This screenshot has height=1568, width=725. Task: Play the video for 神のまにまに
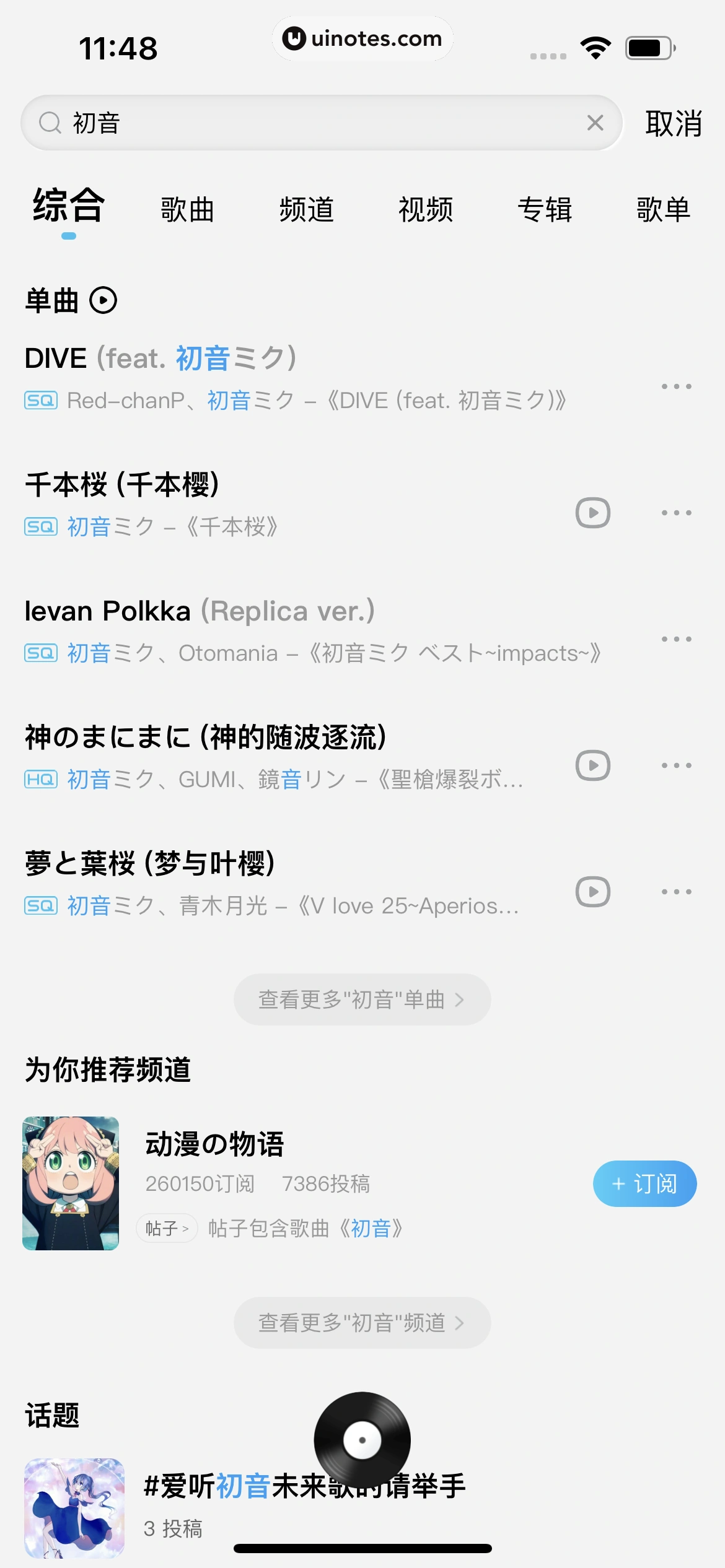592,765
